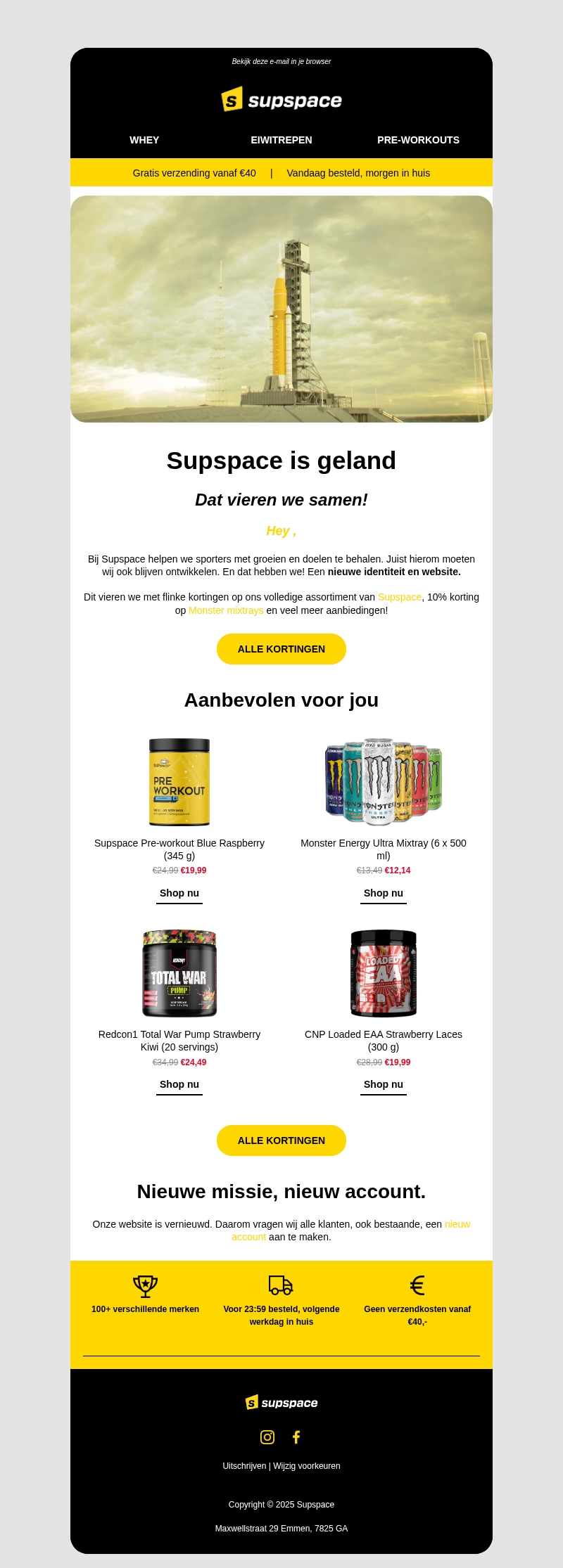Image resolution: width=563 pixels, height=1568 pixels.
Task: Follow the yellow Supspace link in the intro
Action: click(399, 597)
